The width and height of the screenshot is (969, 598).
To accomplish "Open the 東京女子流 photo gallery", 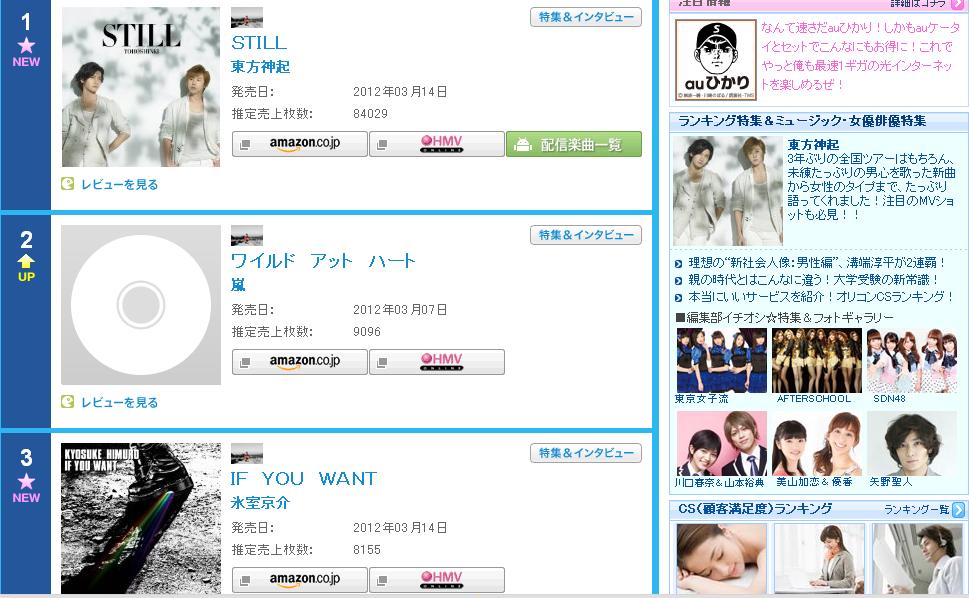I will tap(721, 361).
